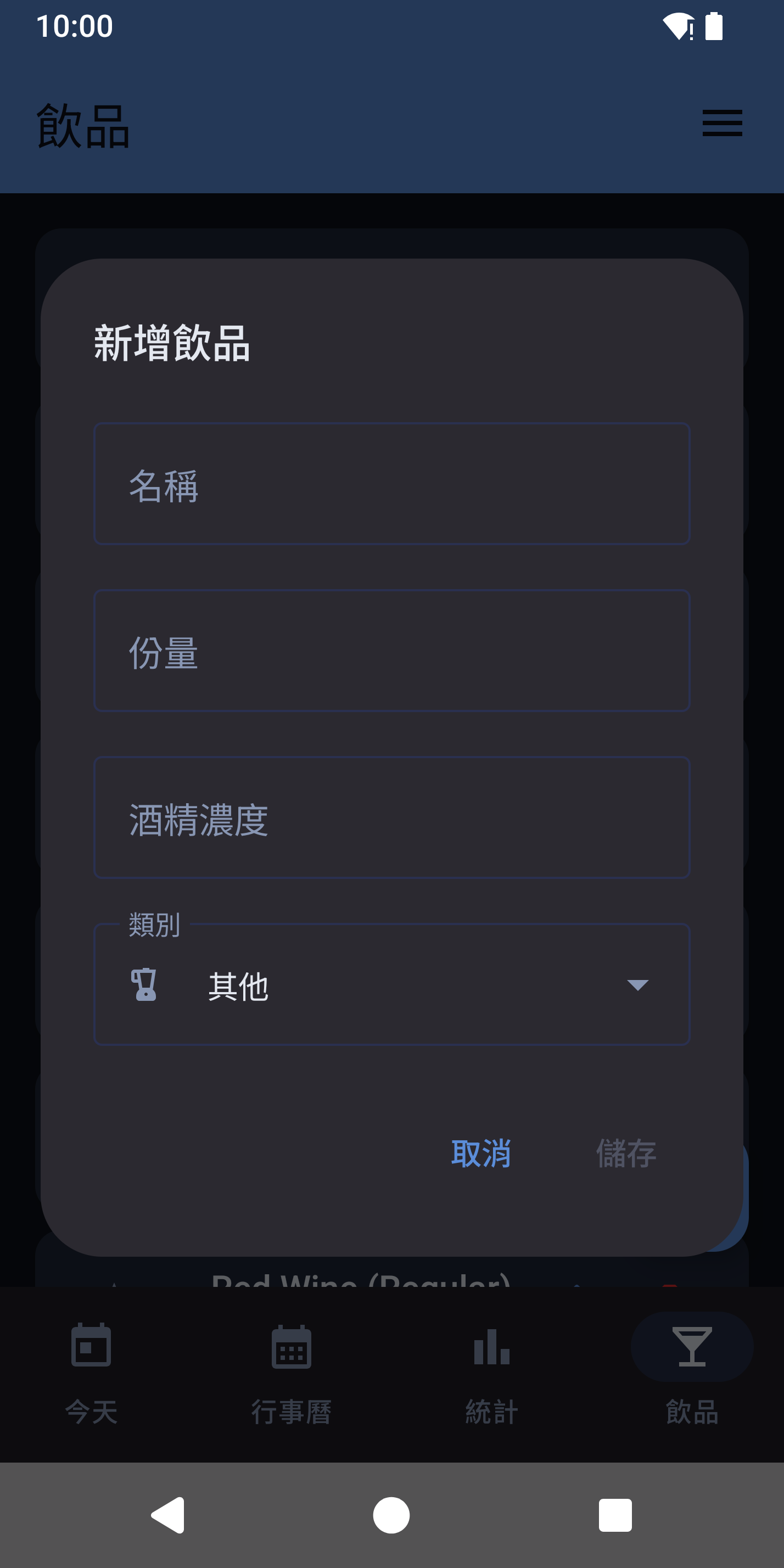This screenshot has width=784, height=1568.
Task: Go back using the system back button
Action: click(168, 1515)
